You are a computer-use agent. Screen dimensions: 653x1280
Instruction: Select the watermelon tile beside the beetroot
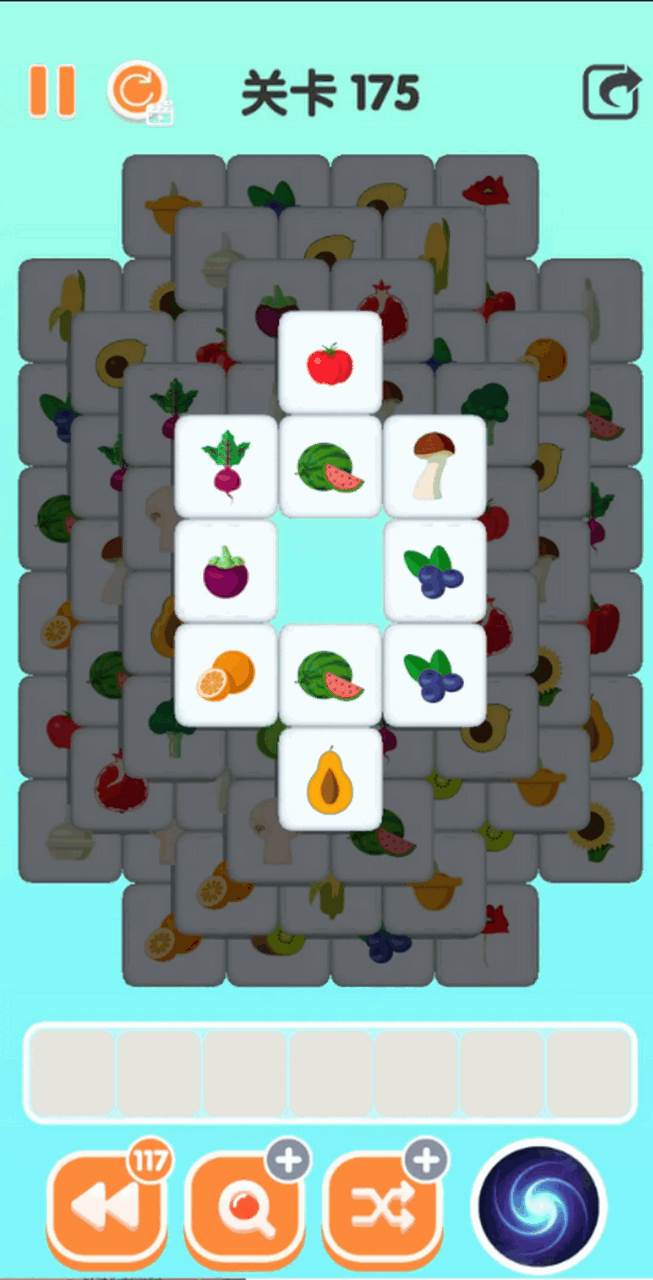point(330,467)
